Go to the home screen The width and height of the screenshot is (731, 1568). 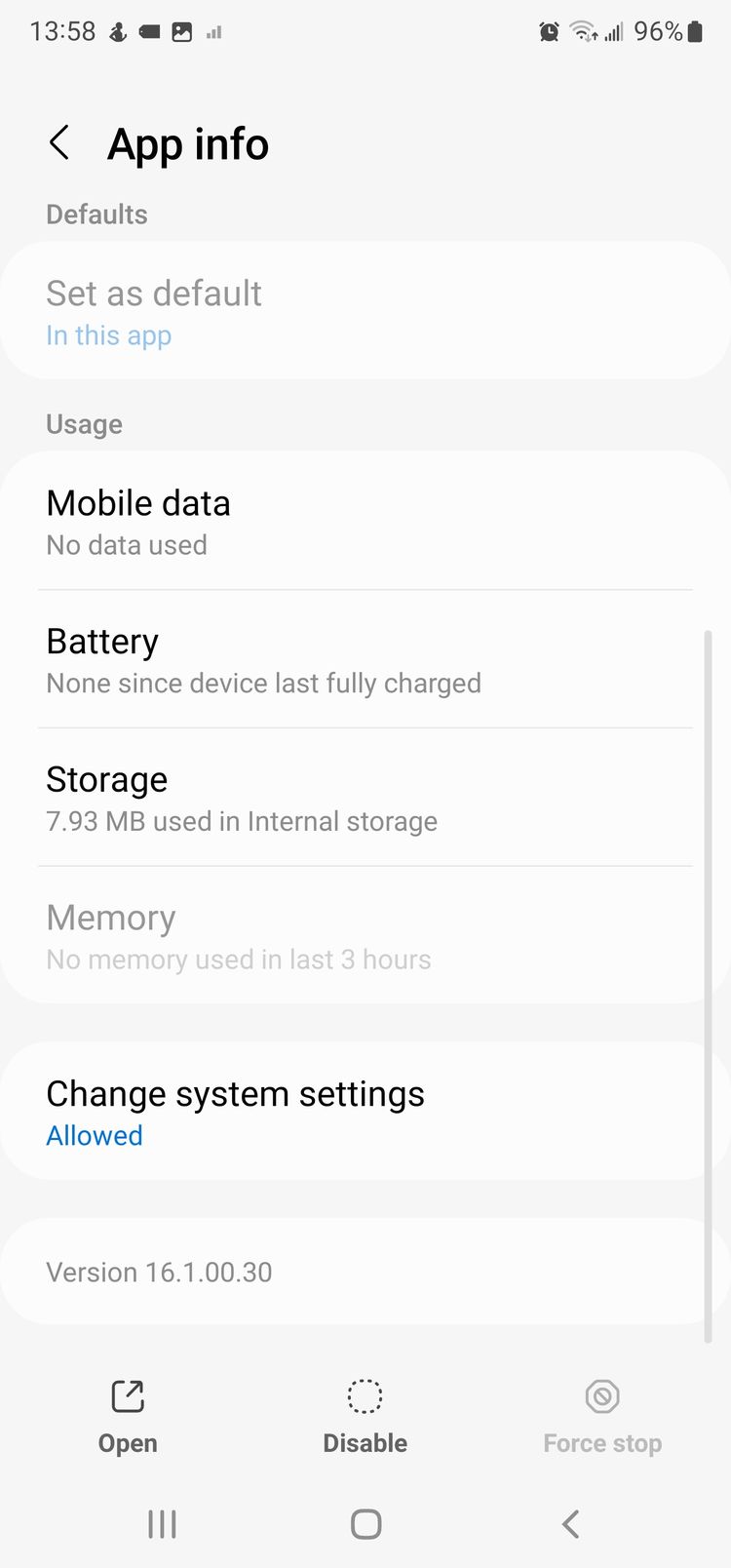click(365, 1524)
